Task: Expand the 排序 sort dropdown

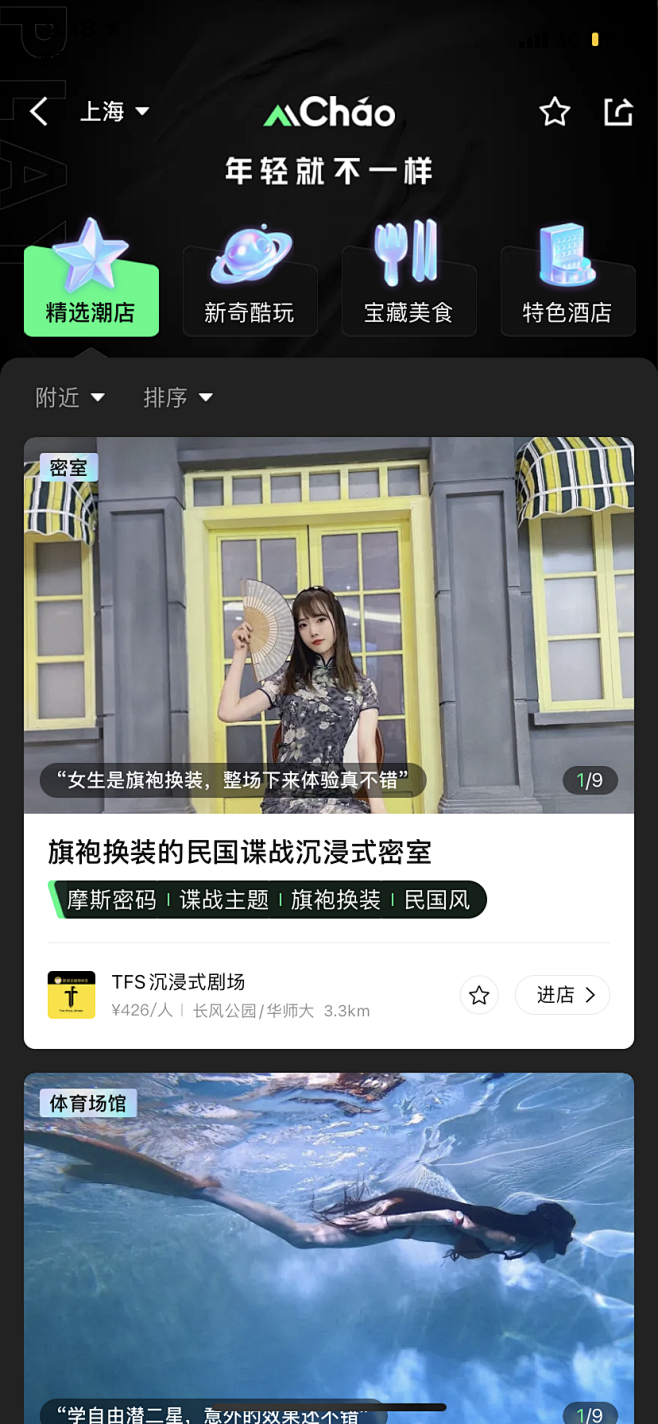Action: click(178, 398)
